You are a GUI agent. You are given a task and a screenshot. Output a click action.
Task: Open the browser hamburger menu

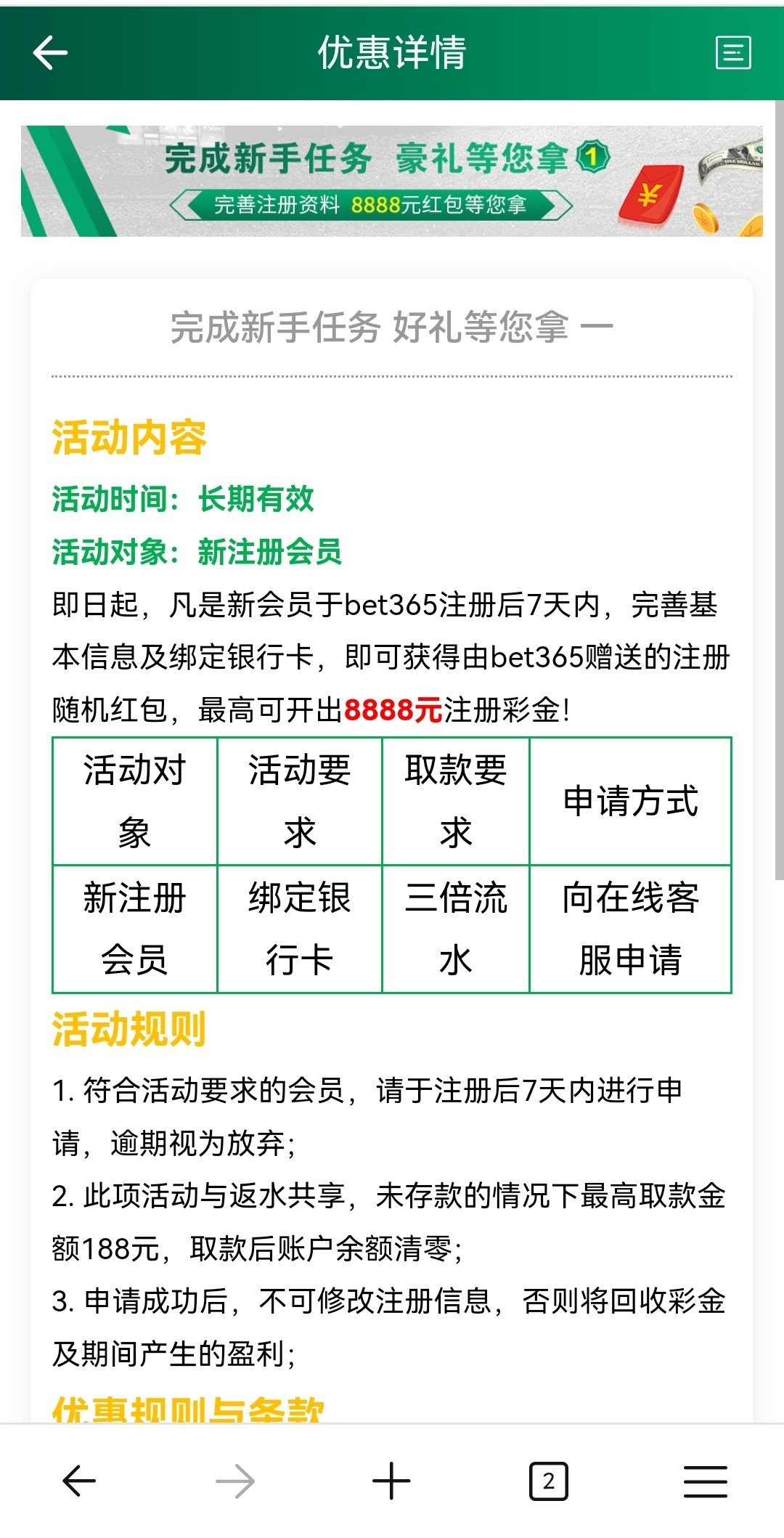click(x=705, y=1481)
